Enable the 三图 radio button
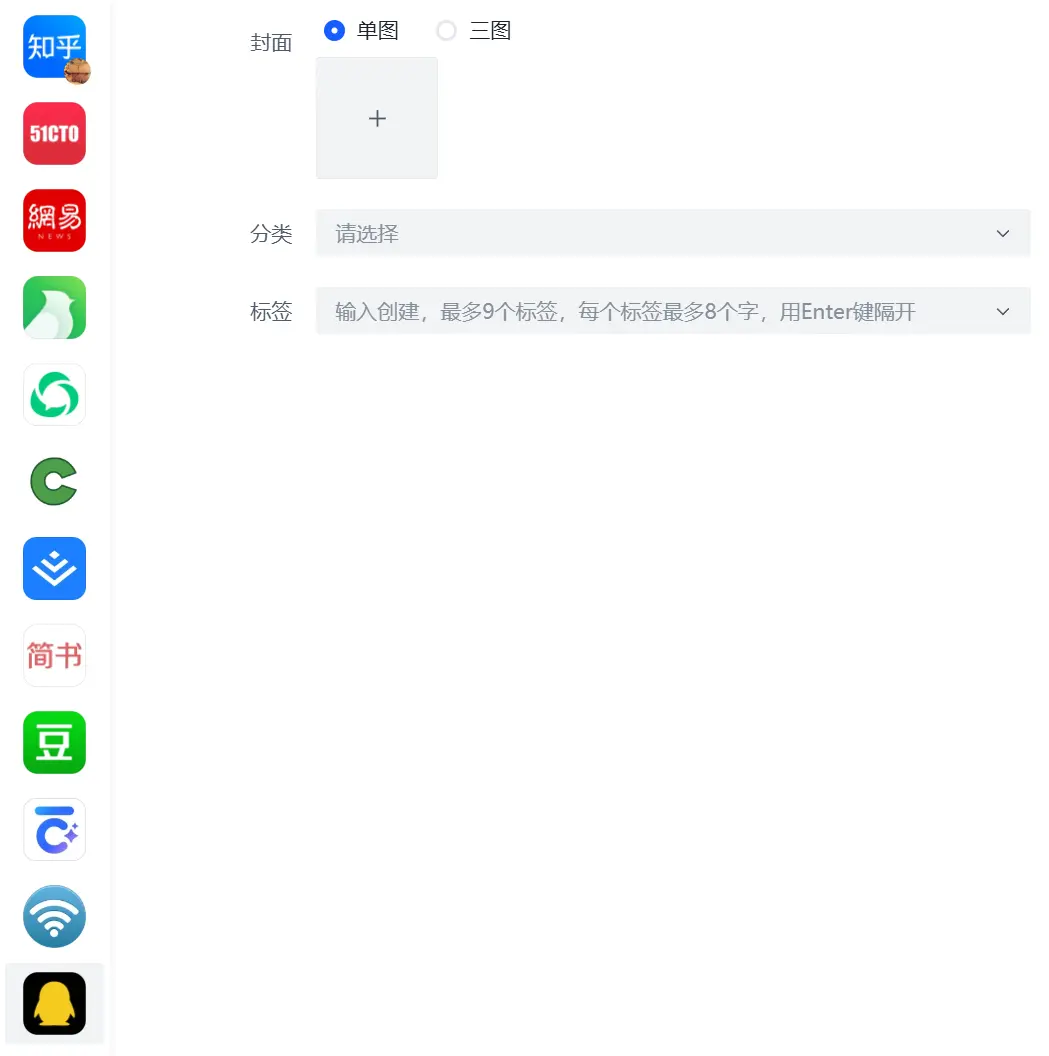The image size is (1049, 1056). 446,30
